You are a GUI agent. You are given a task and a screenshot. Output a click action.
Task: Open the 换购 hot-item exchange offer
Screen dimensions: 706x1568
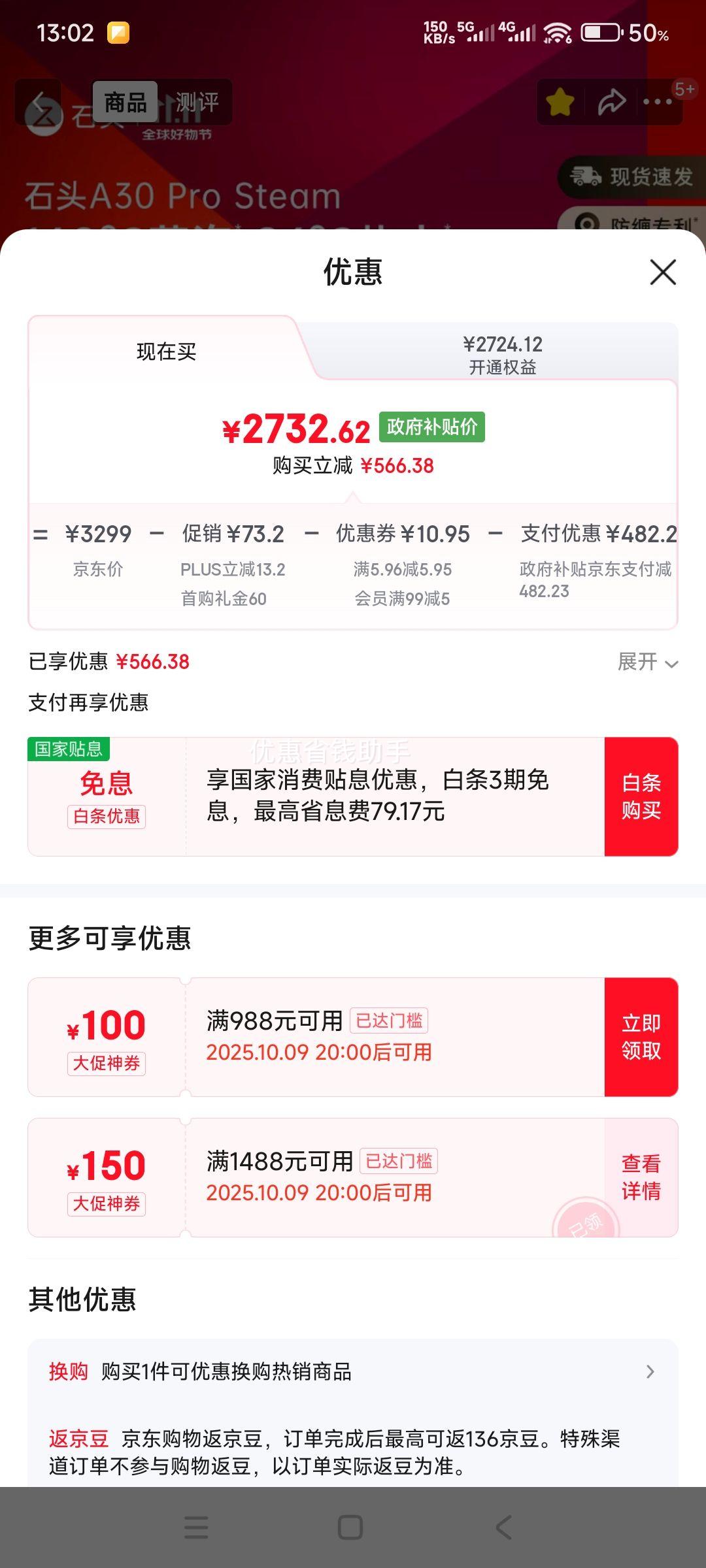point(353,1371)
